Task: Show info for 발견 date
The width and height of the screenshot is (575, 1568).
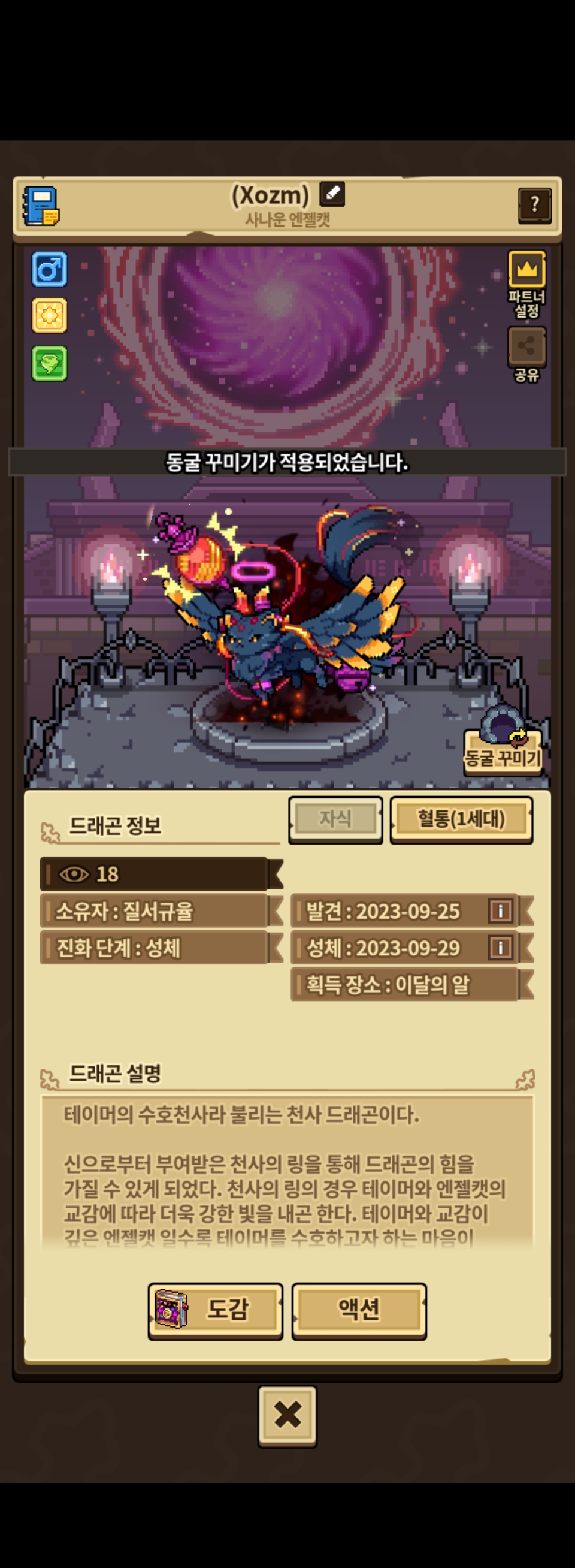Action: [500, 911]
